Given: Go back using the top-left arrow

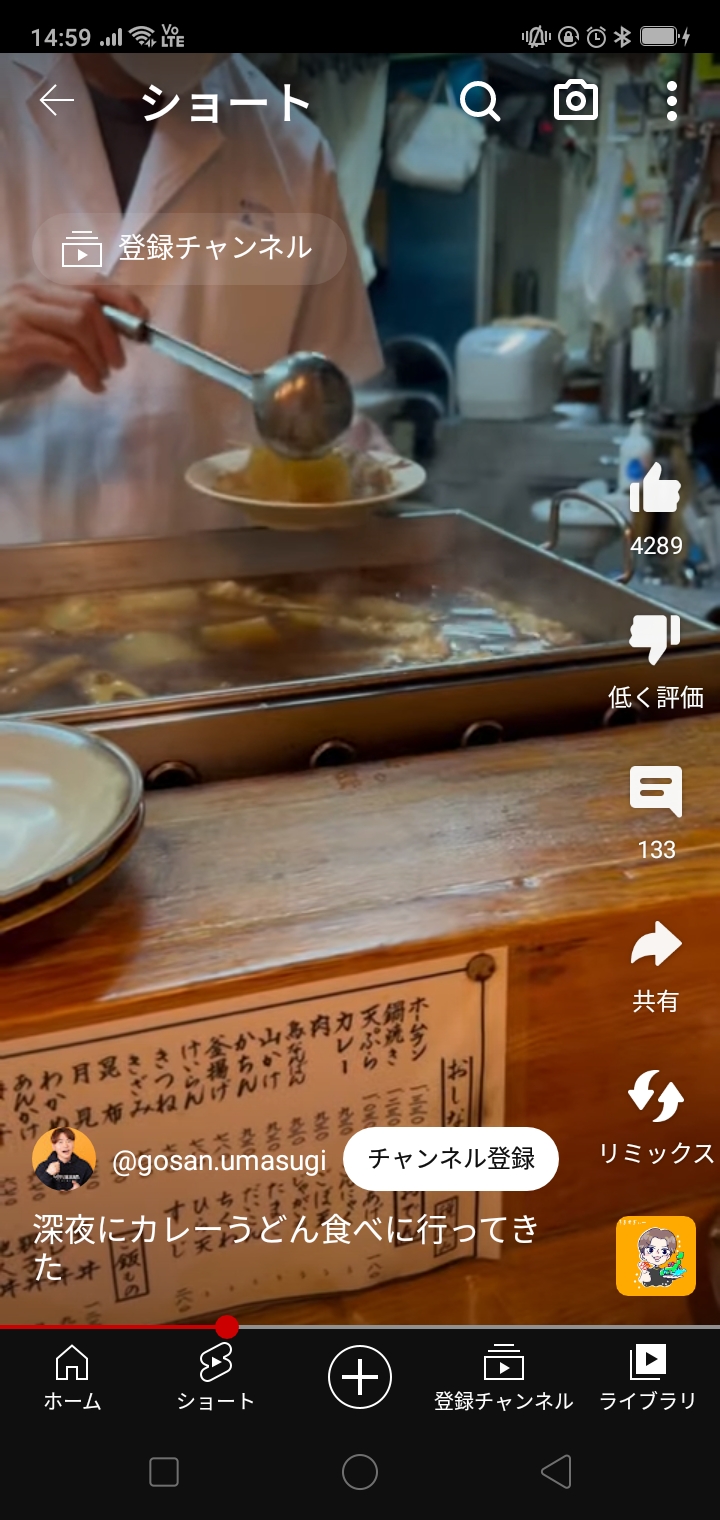Looking at the screenshot, I should click(x=57, y=101).
